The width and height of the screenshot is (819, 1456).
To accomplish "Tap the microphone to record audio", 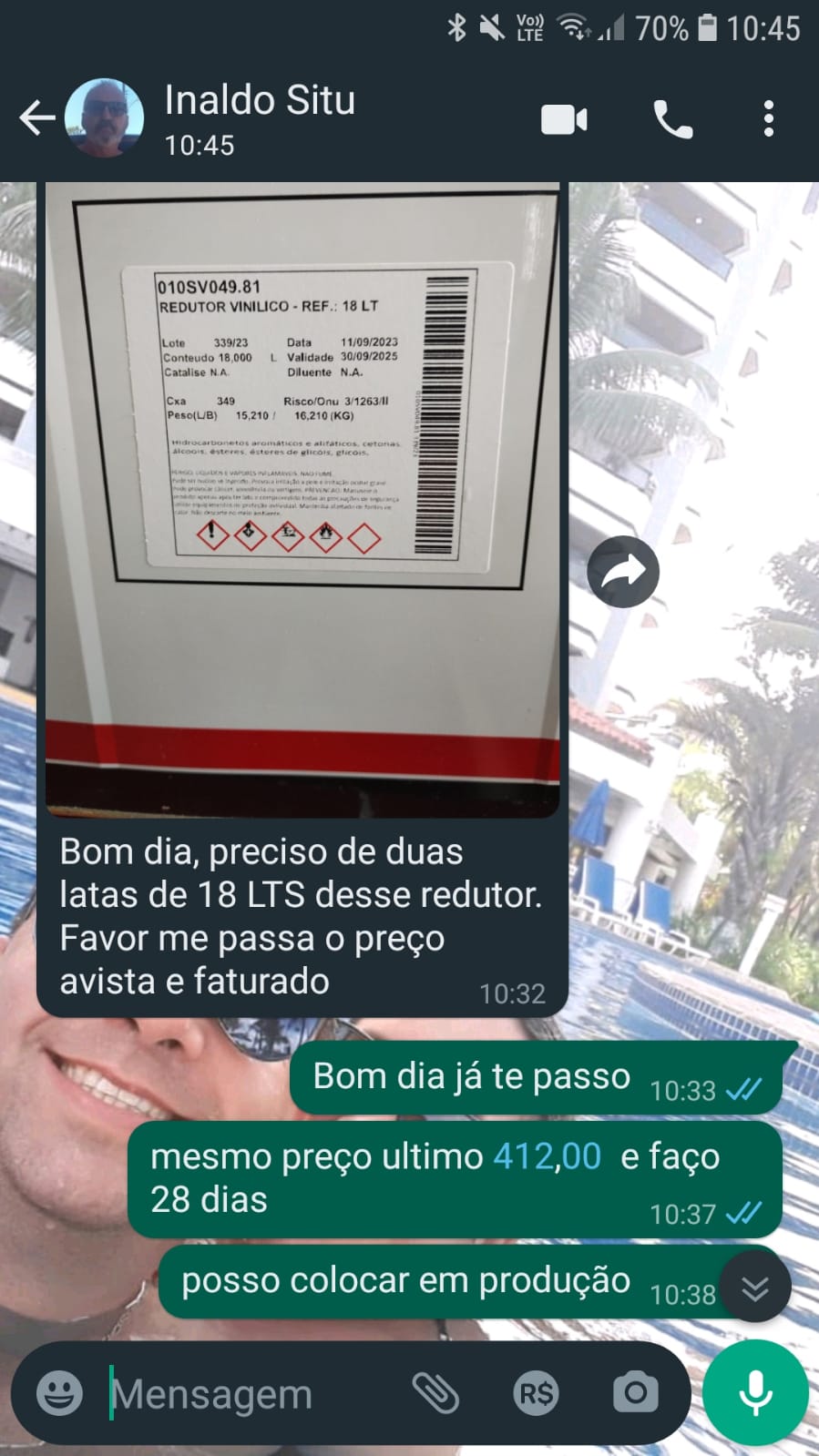I will point(755,1393).
